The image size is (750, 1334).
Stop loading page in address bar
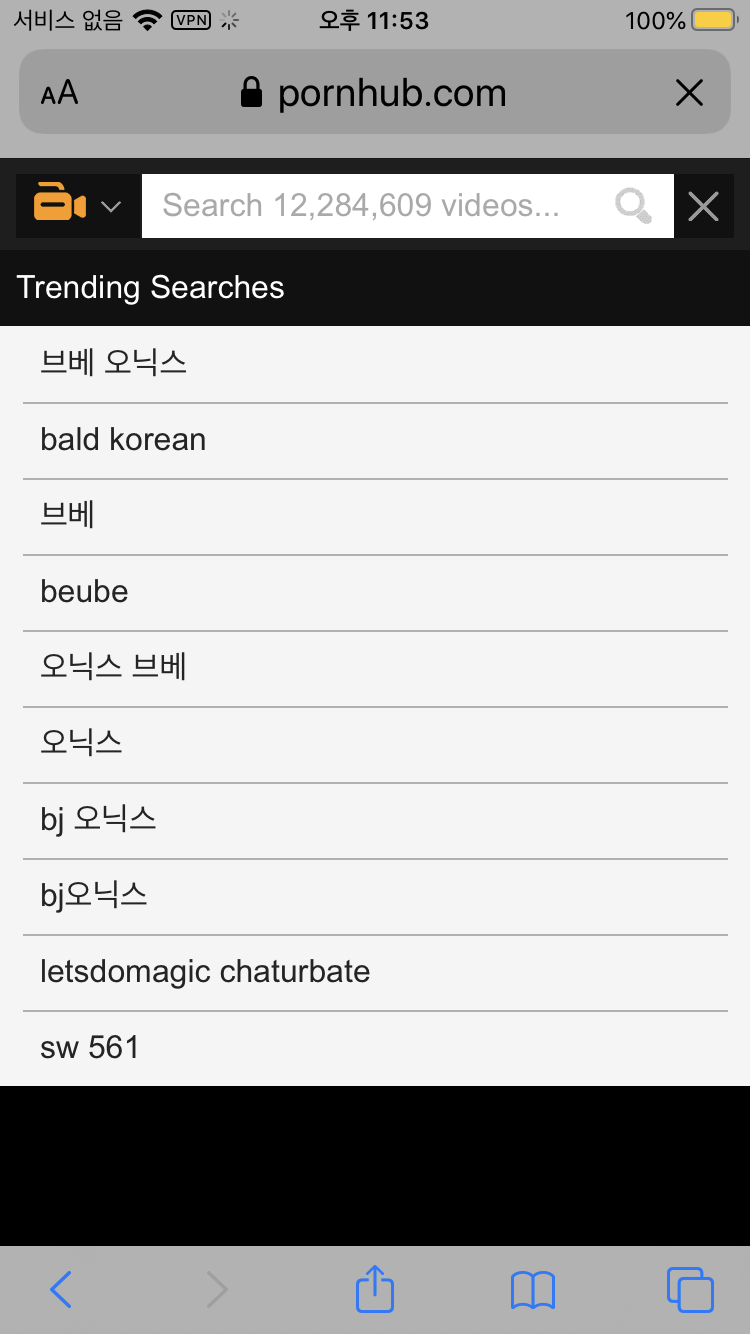pyautogui.click(x=689, y=93)
